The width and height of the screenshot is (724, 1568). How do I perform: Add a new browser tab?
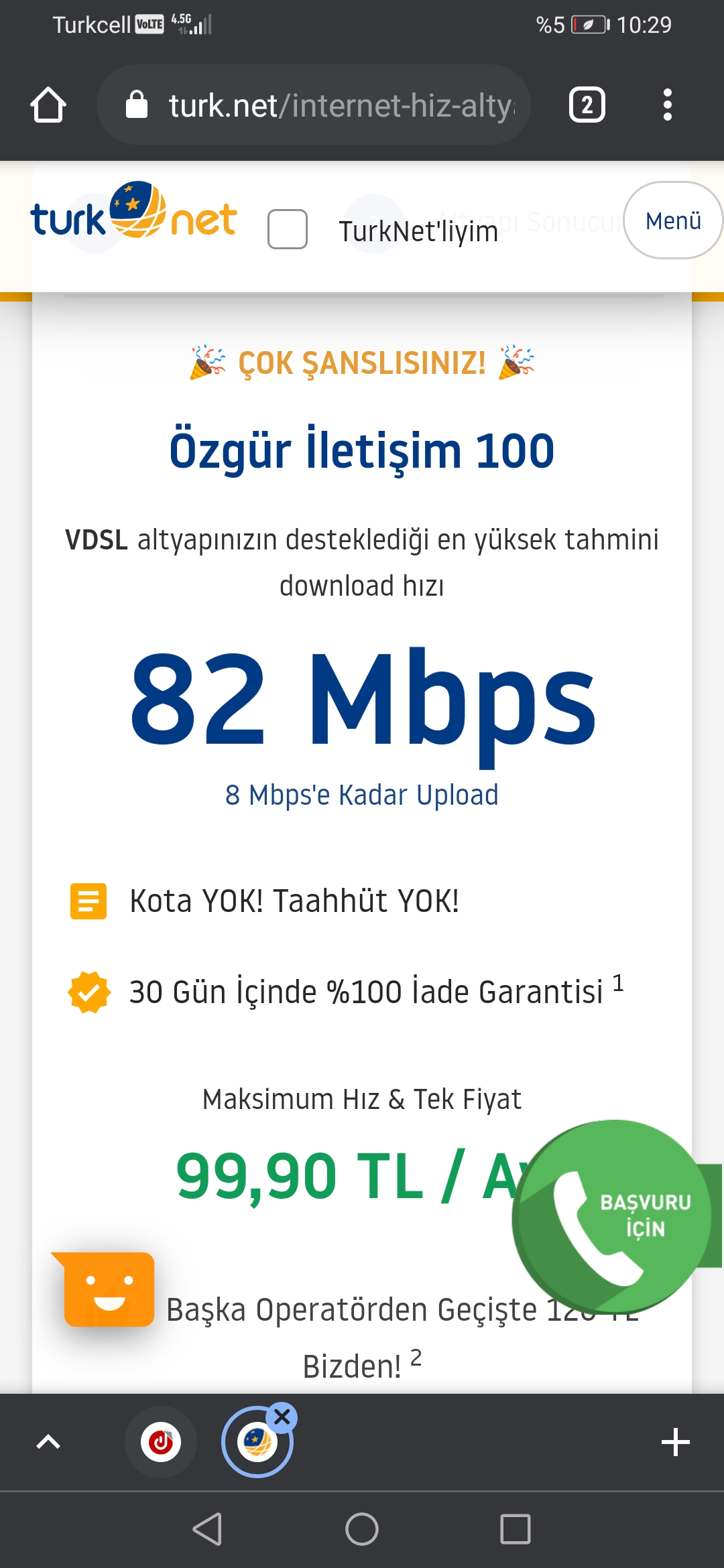675,1442
